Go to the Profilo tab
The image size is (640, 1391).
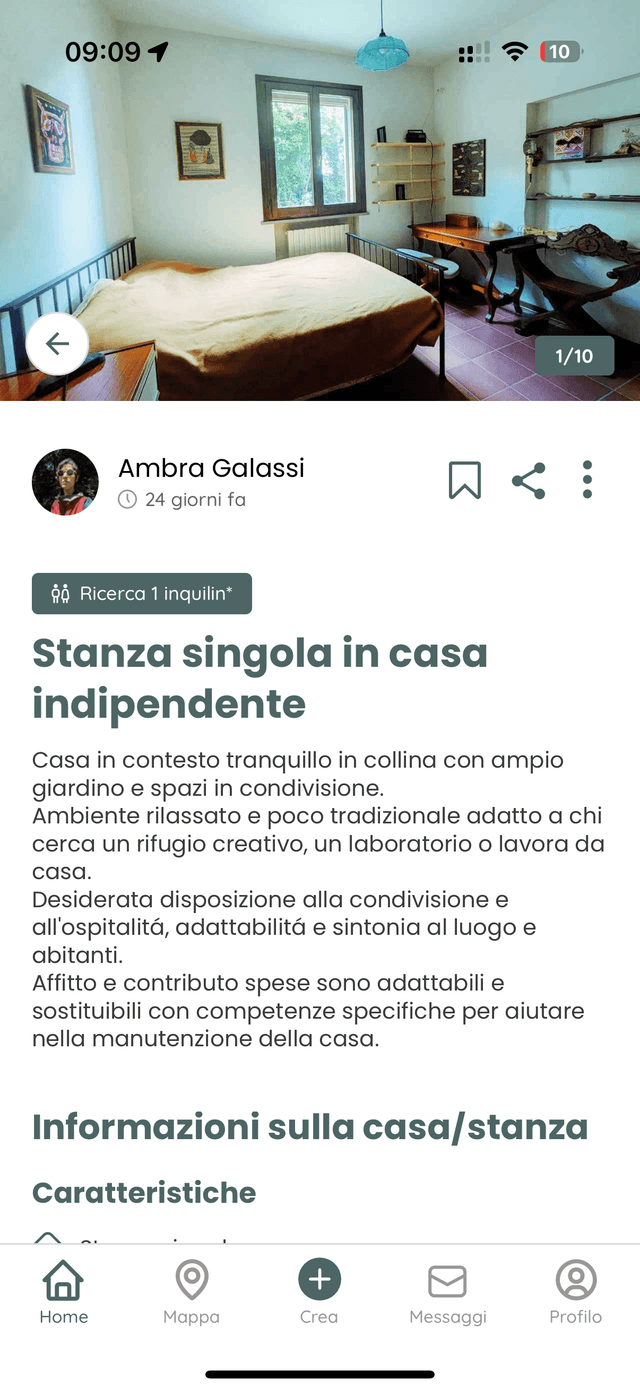(x=575, y=1294)
